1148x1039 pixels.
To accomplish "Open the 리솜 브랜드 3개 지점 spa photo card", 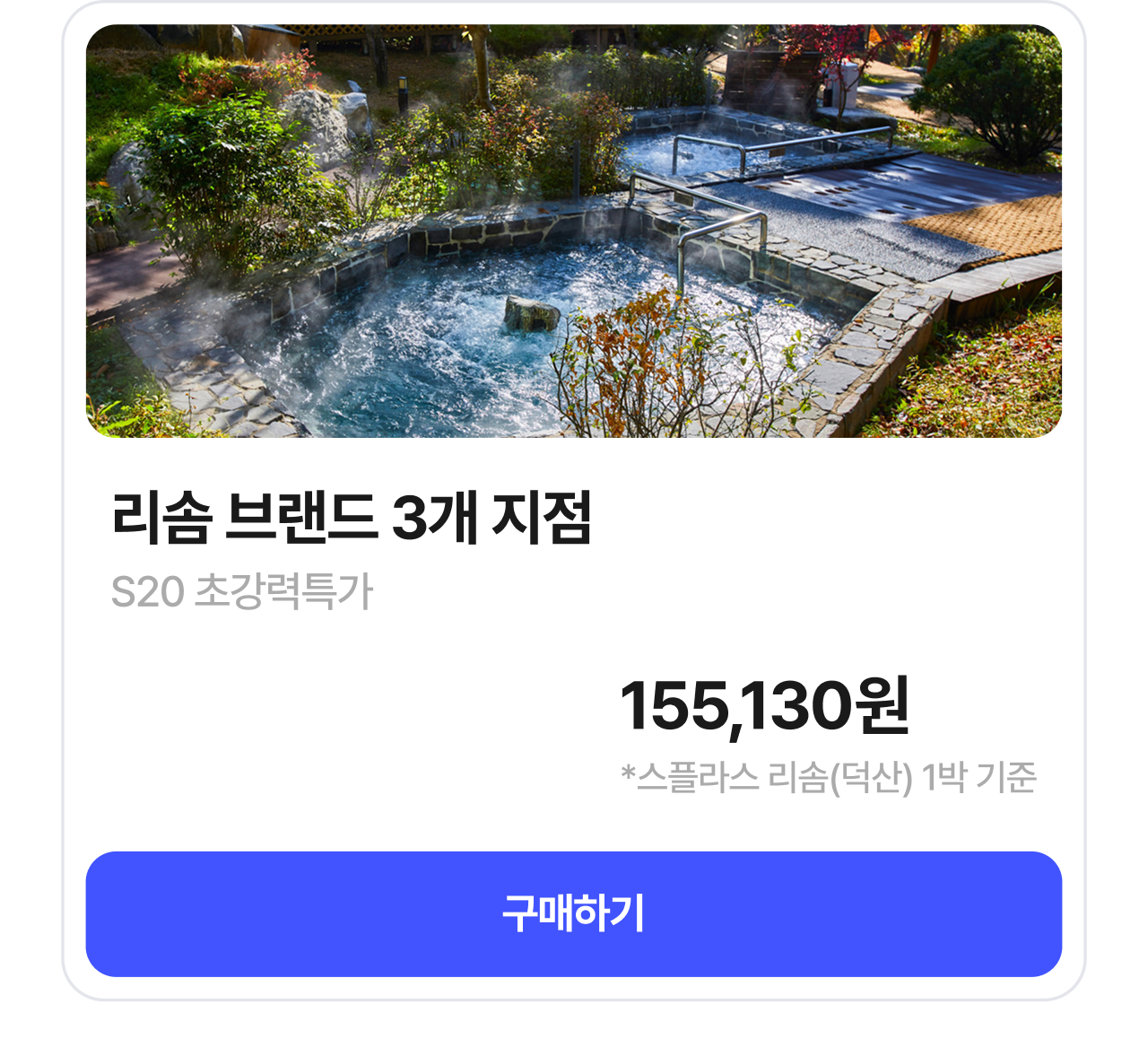I will click(x=573, y=231).
